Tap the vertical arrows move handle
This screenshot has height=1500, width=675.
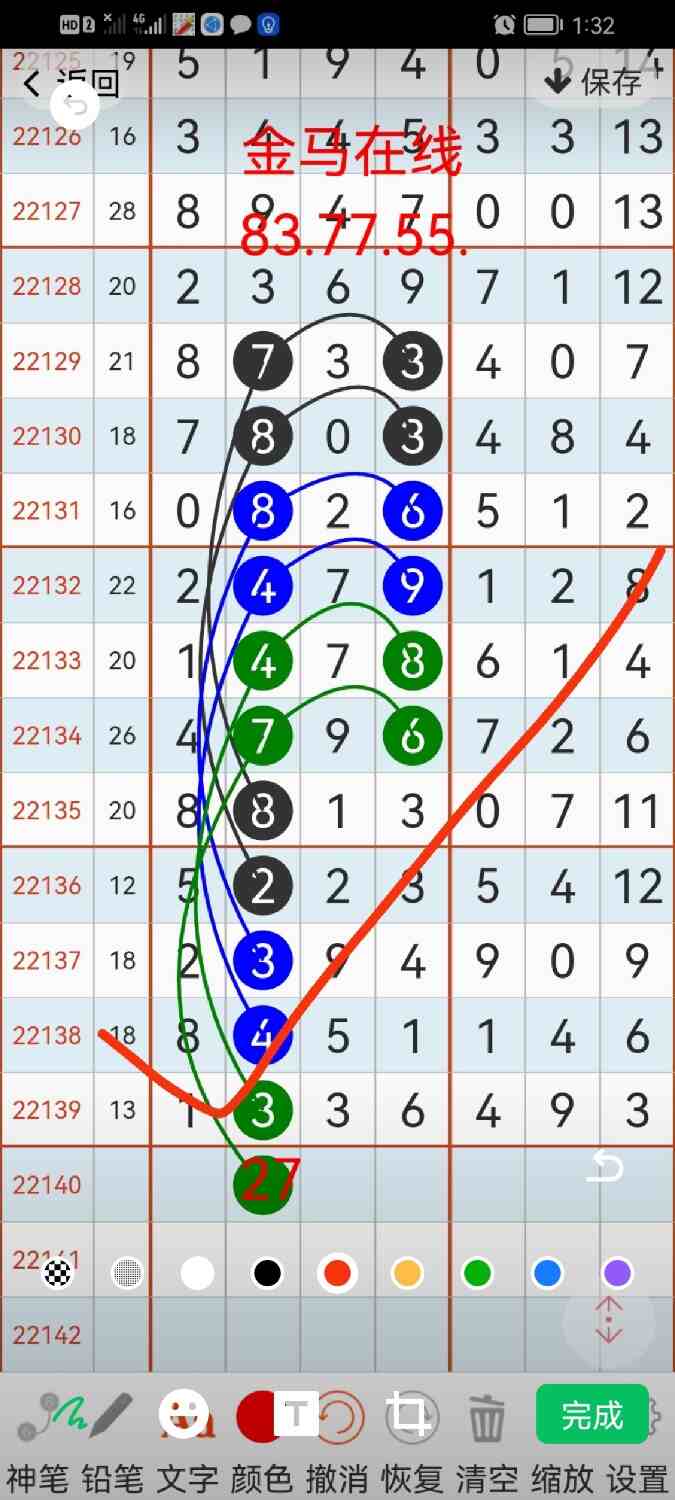tap(608, 1321)
